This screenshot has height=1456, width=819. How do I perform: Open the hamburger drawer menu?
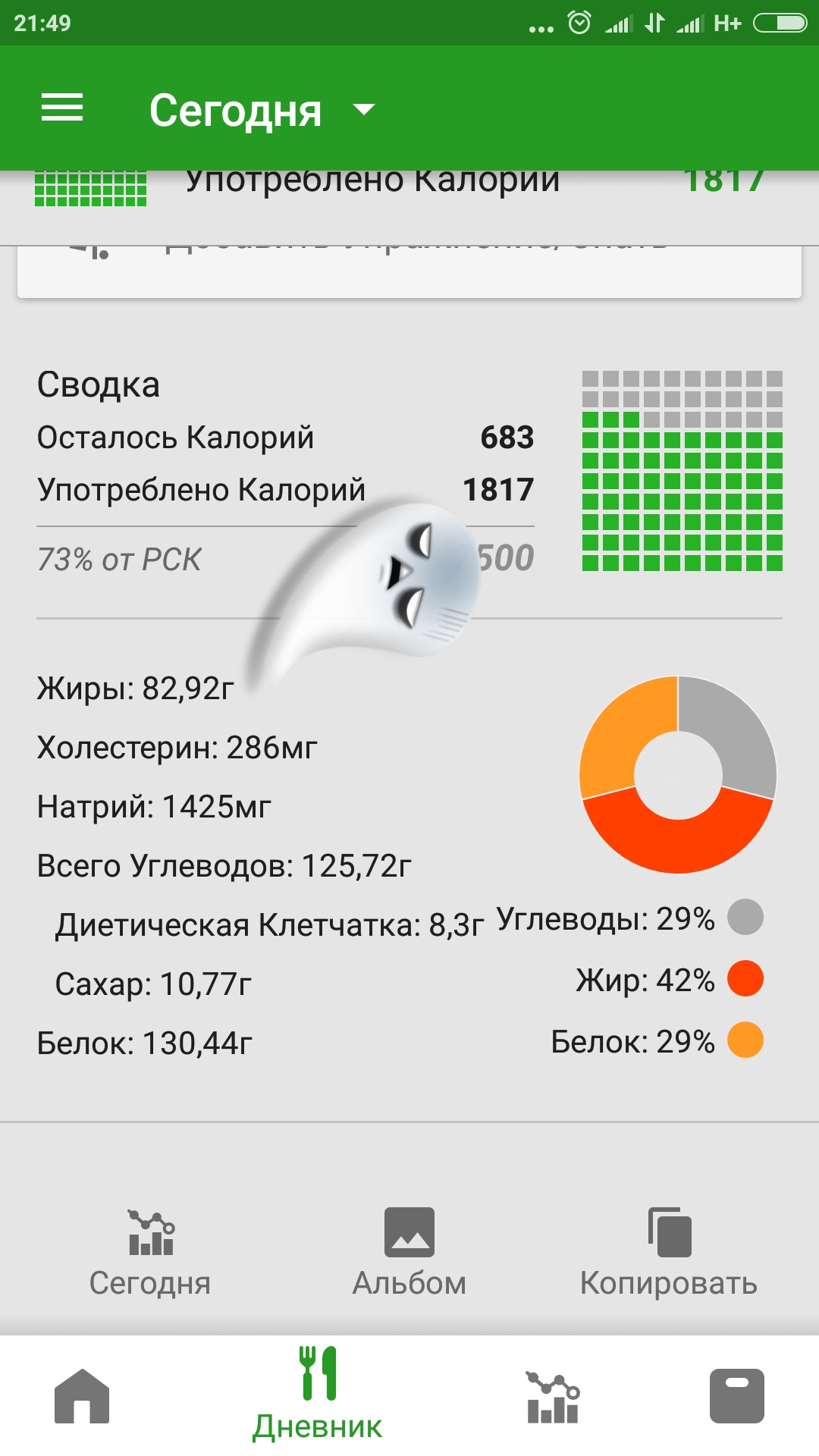[x=62, y=108]
